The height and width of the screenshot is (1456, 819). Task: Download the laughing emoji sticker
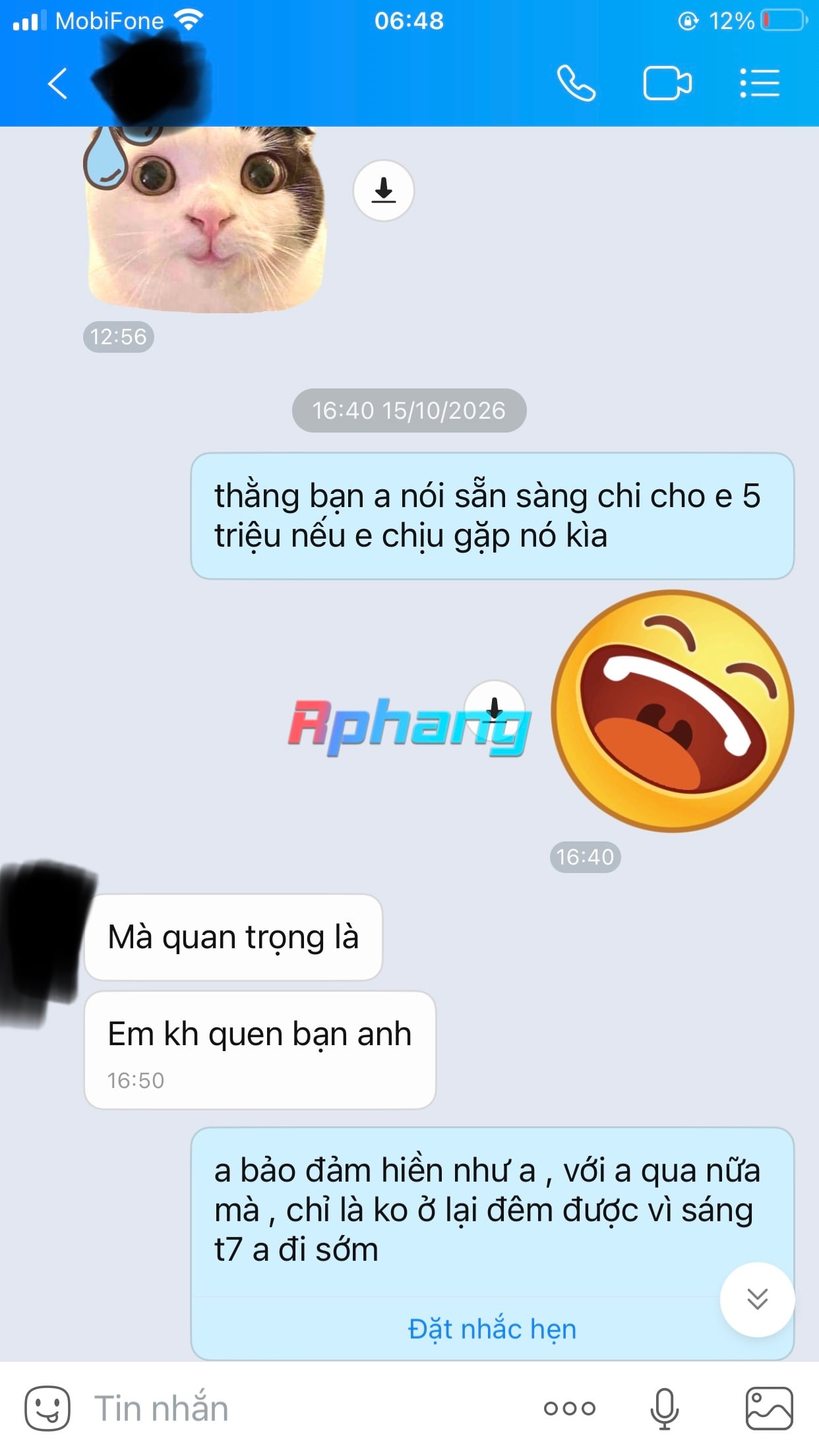pos(495,710)
